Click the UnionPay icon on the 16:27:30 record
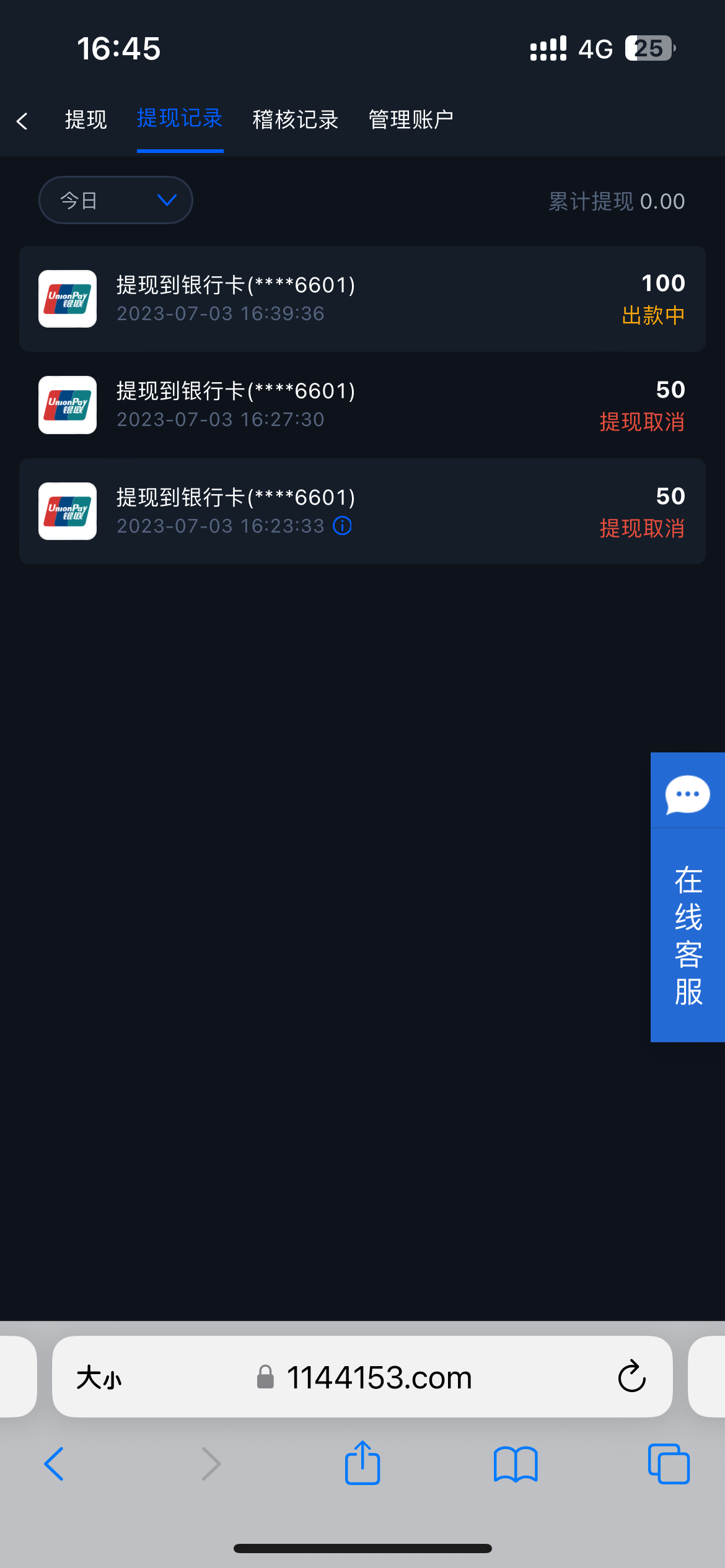 (67, 406)
